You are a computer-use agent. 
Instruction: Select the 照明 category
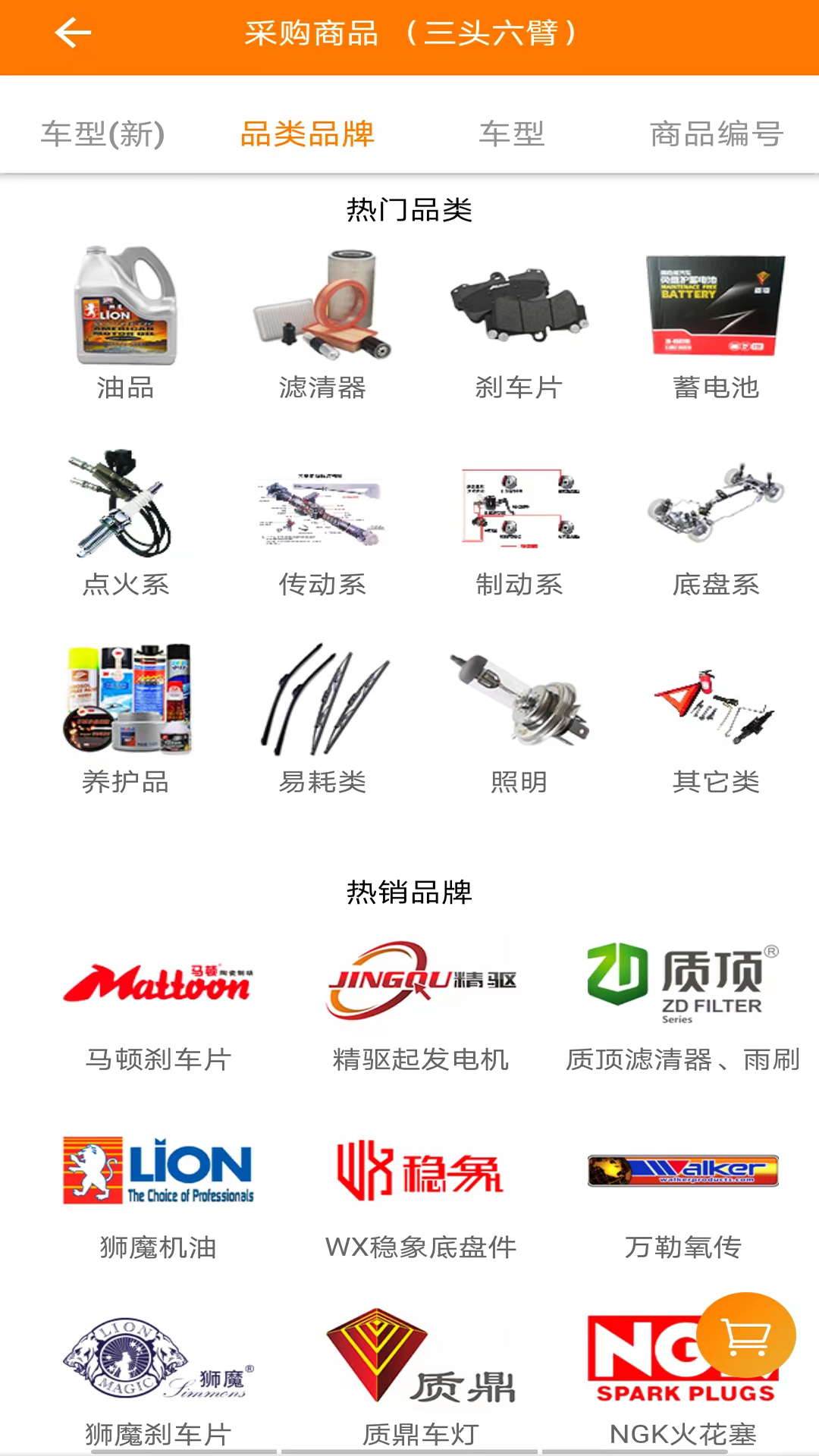(519, 718)
